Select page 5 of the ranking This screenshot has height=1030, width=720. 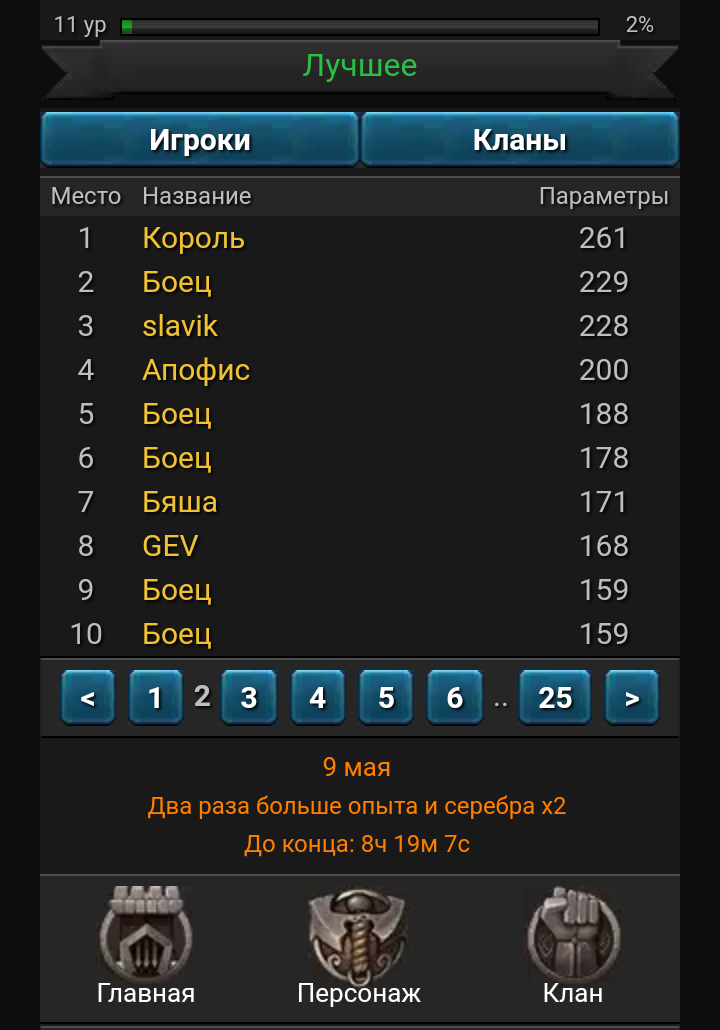point(387,697)
